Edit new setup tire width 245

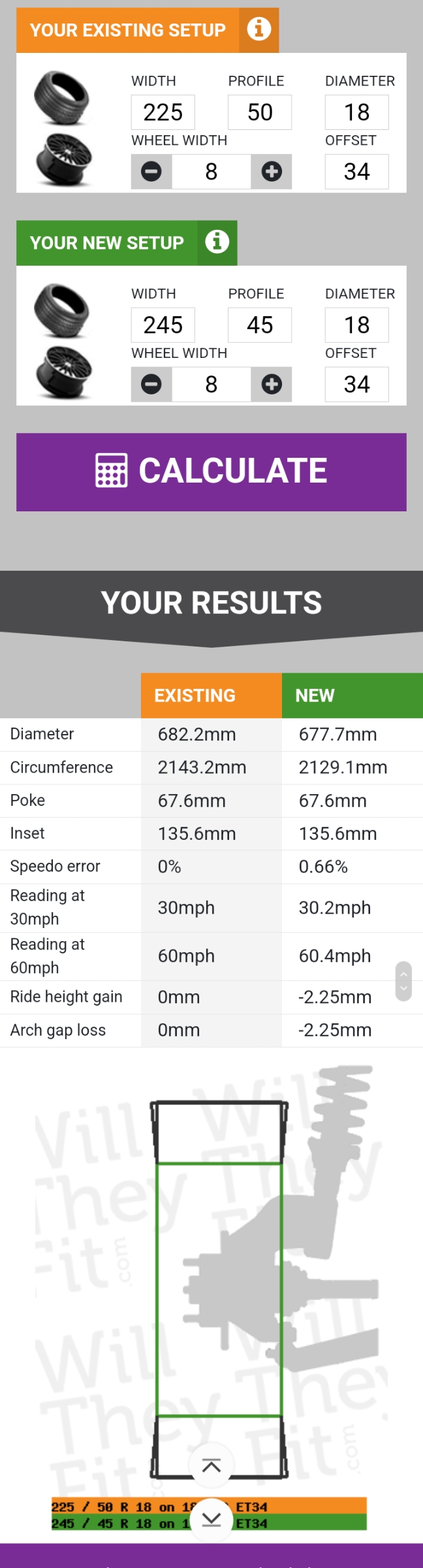[x=163, y=325]
